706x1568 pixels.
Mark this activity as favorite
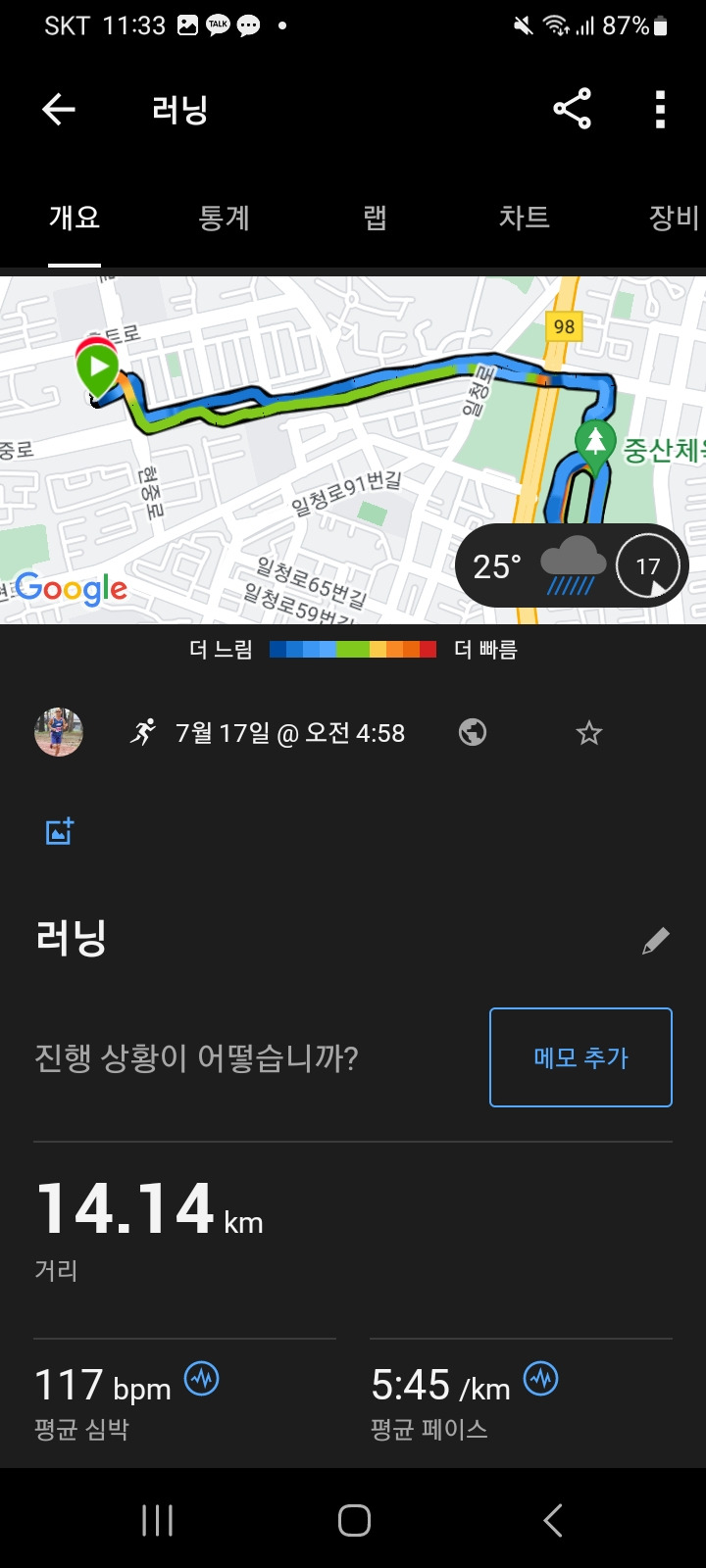pyautogui.click(x=588, y=733)
